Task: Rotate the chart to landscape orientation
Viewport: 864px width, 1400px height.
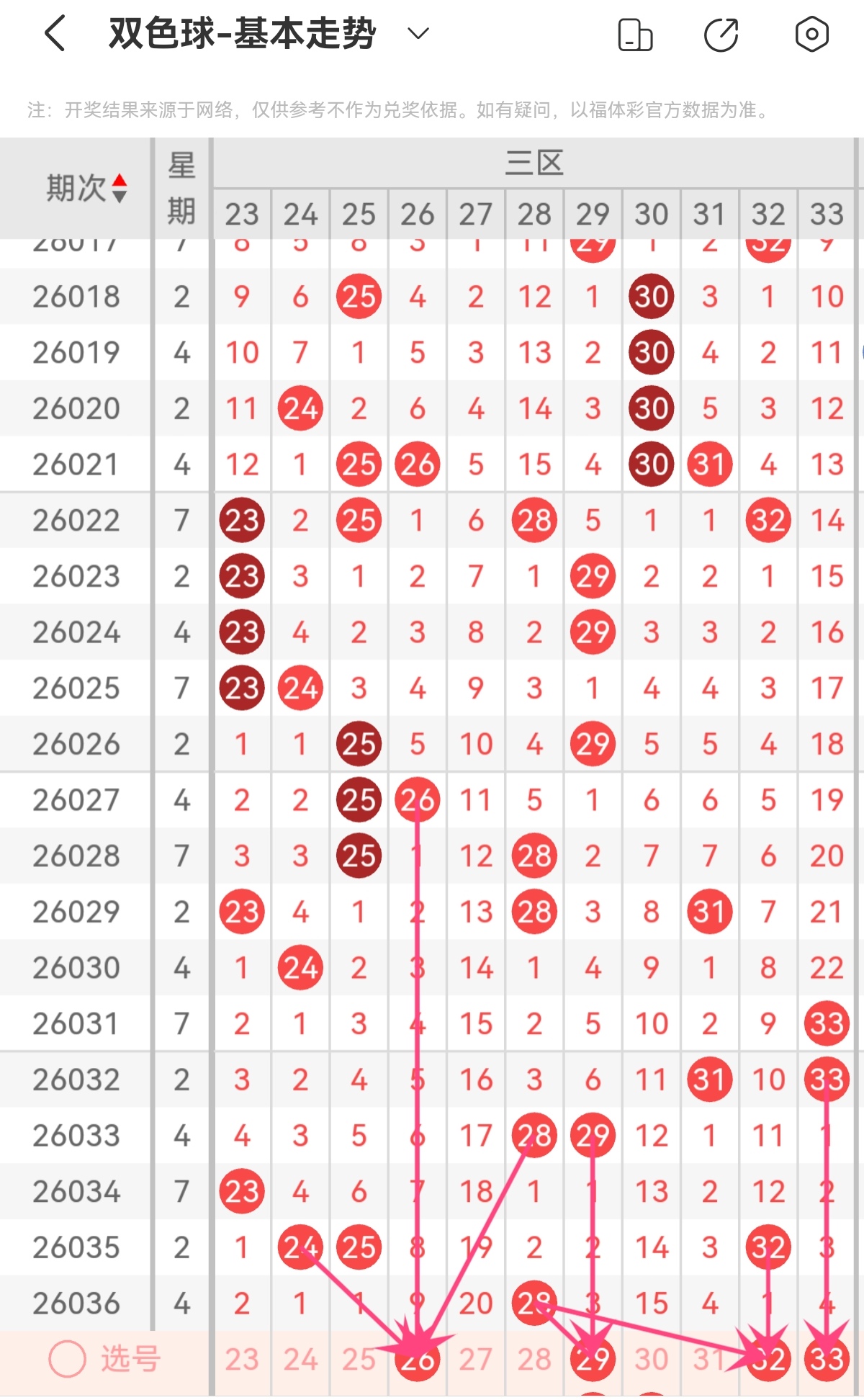Action: click(635, 35)
